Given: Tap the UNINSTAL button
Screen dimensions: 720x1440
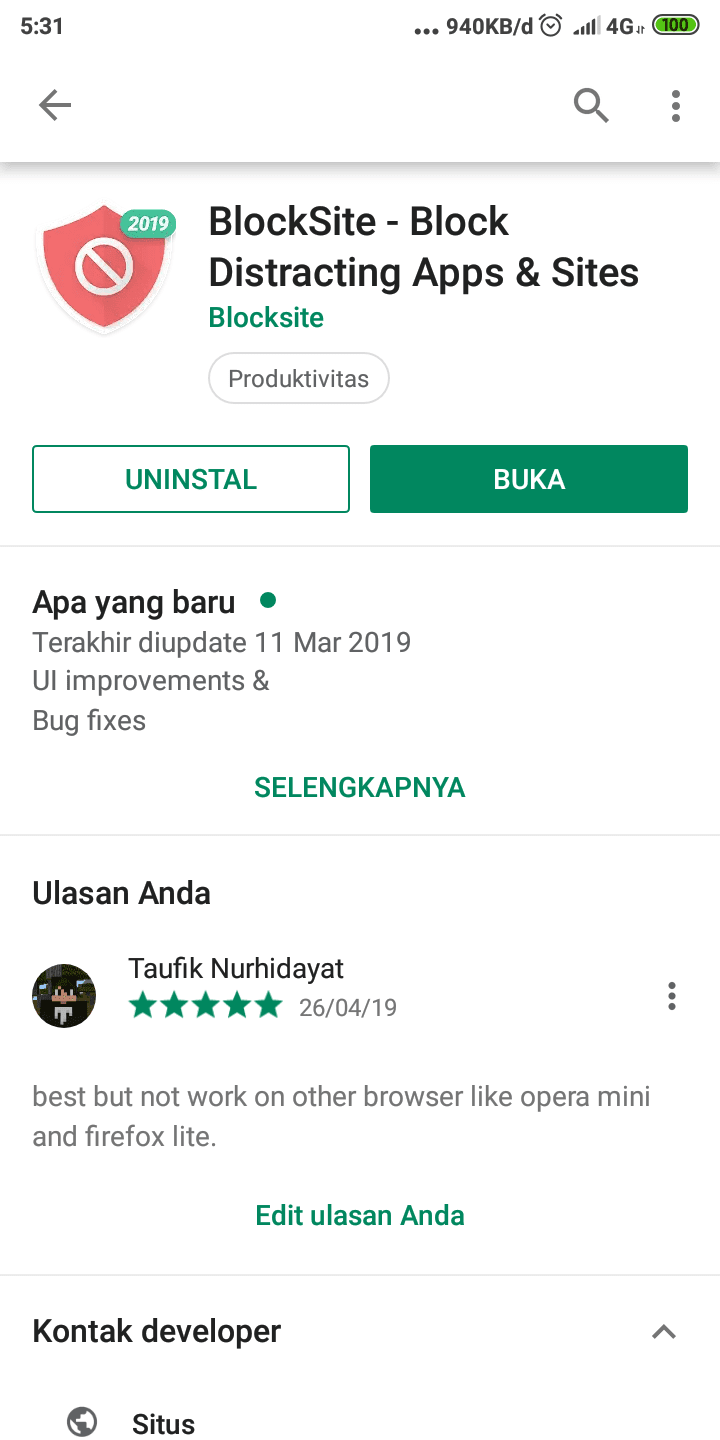Looking at the screenshot, I should [191, 479].
